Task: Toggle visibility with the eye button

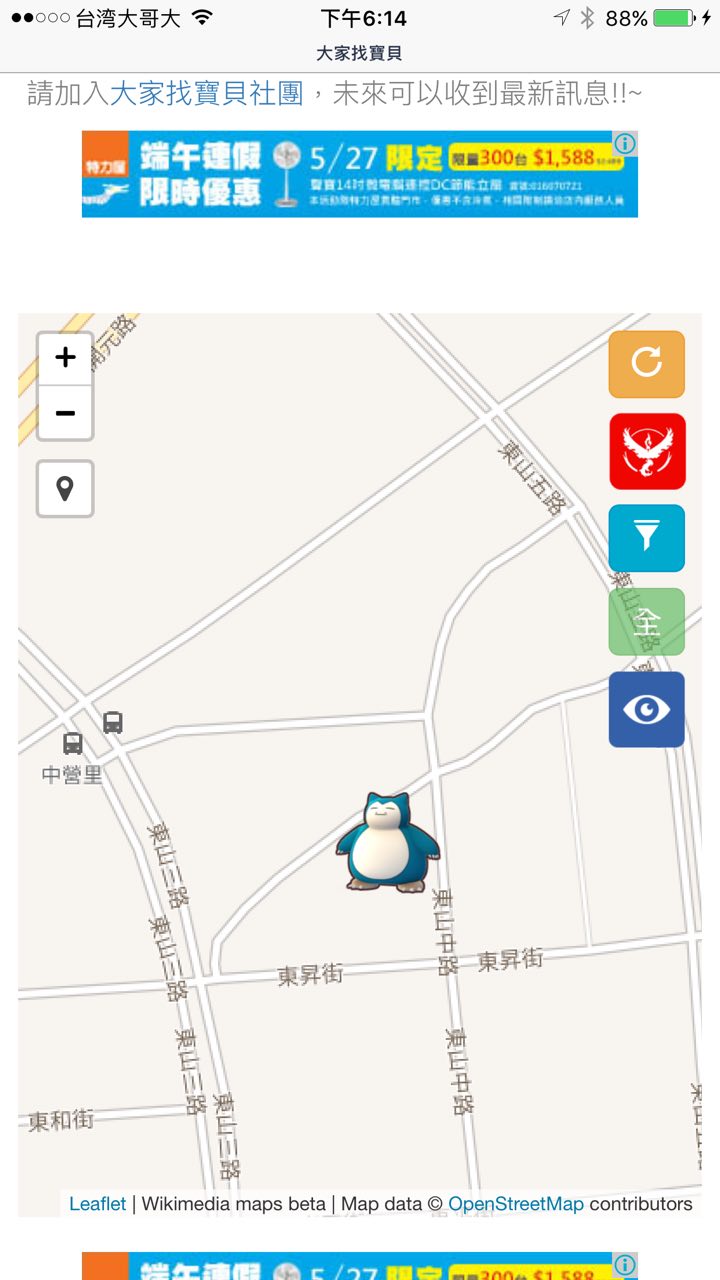Action: point(647,709)
